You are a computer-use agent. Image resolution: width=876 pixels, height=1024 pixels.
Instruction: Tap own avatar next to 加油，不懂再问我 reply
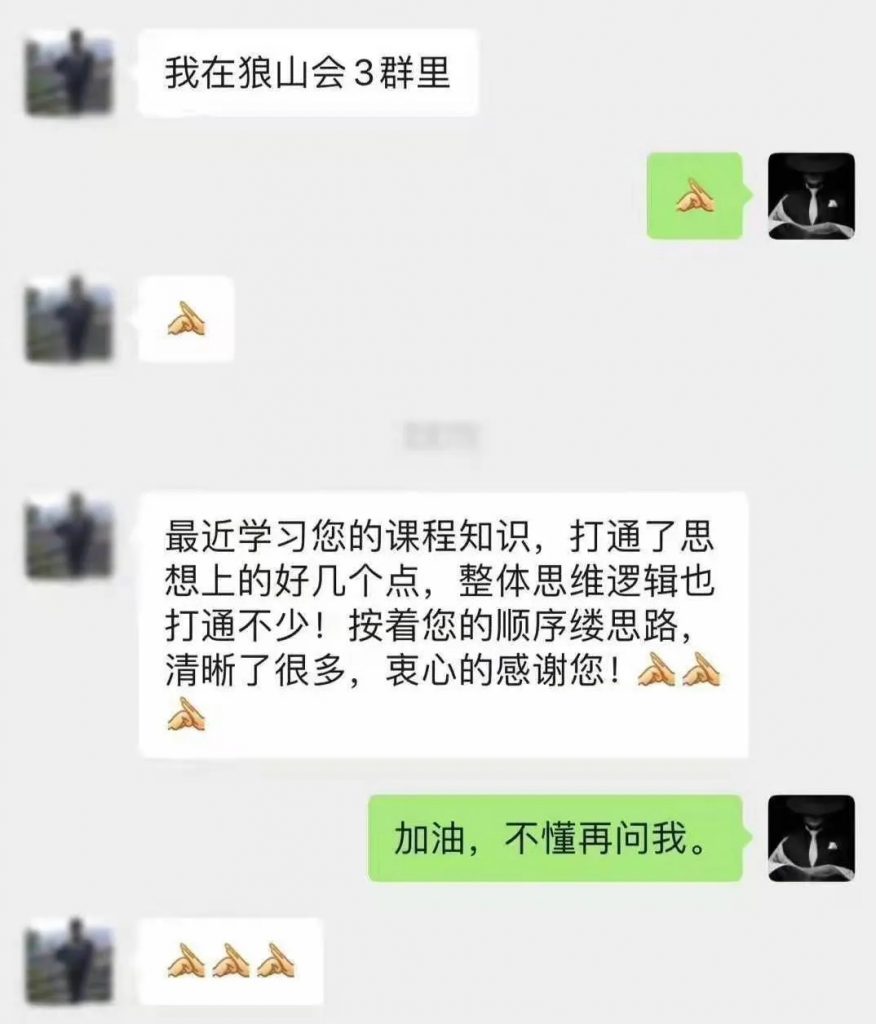[x=811, y=838]
